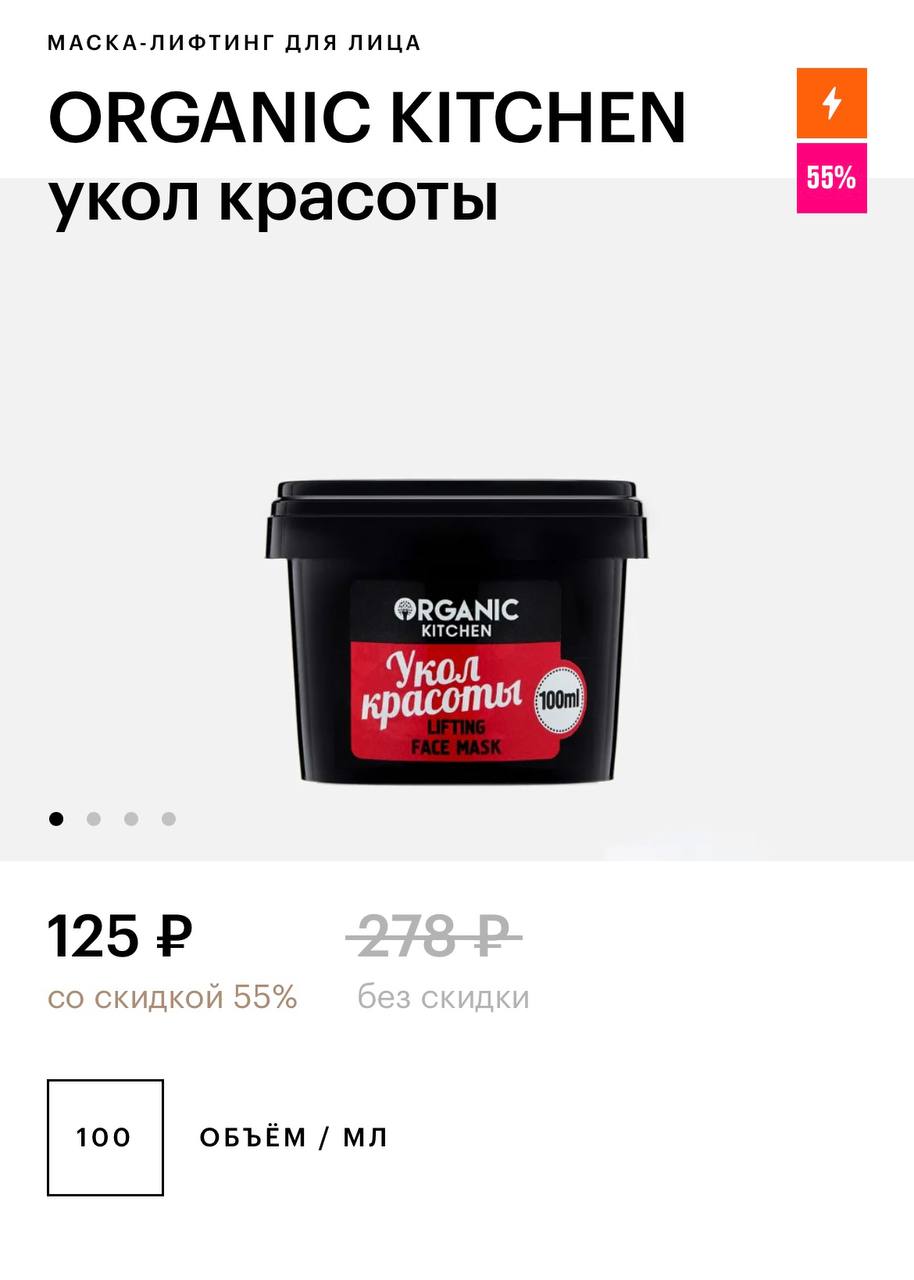Tap the orange lightning badge
The width and height of the screenshot is (914, 1280).
(831, 103)
